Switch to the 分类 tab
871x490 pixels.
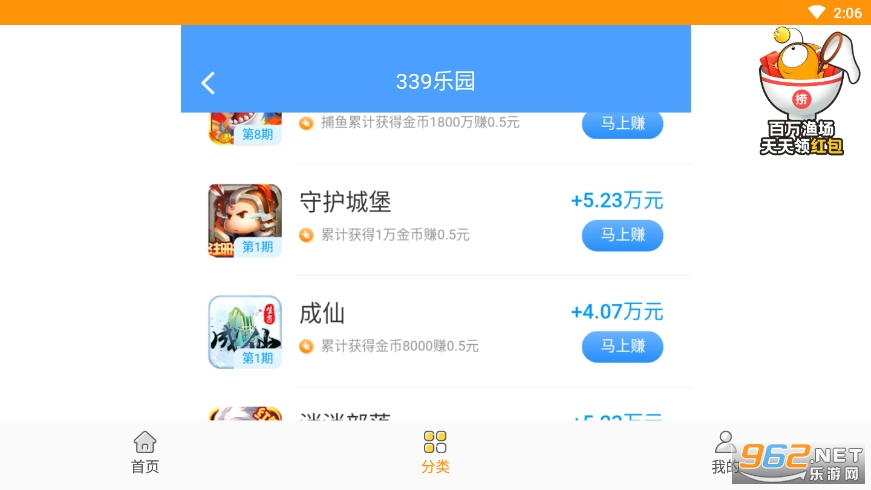click(435, 453)
